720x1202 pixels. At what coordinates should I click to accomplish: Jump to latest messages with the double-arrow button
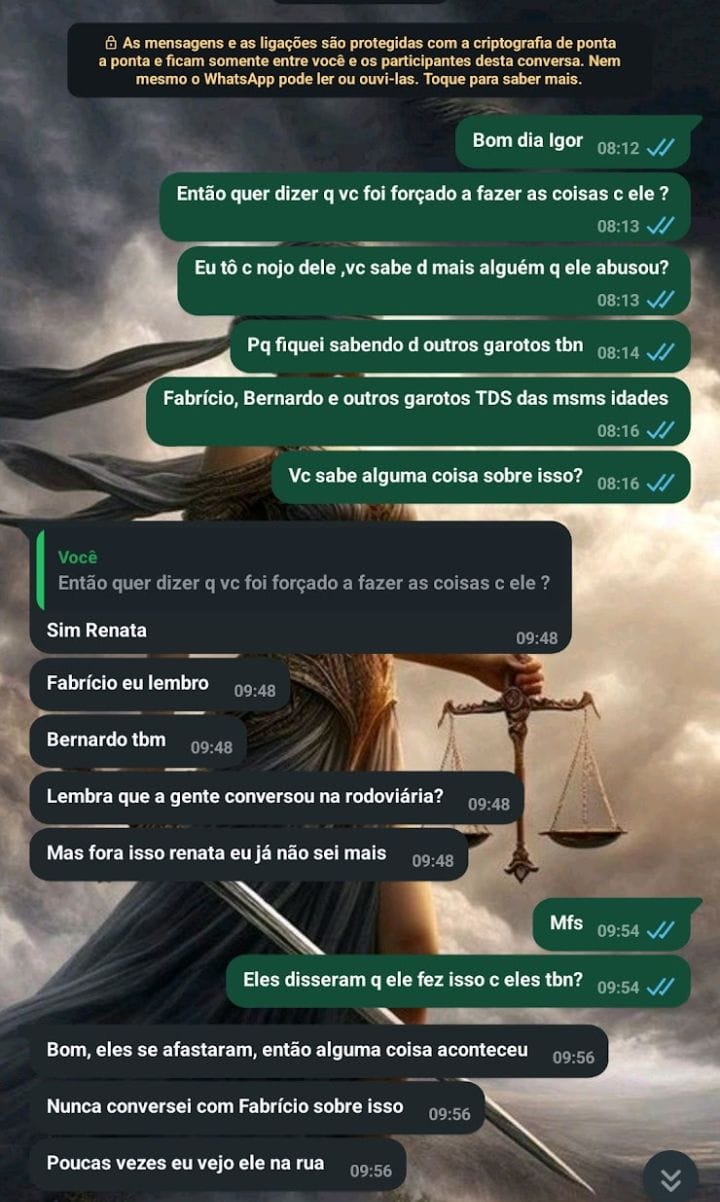tap(670, 1178)
